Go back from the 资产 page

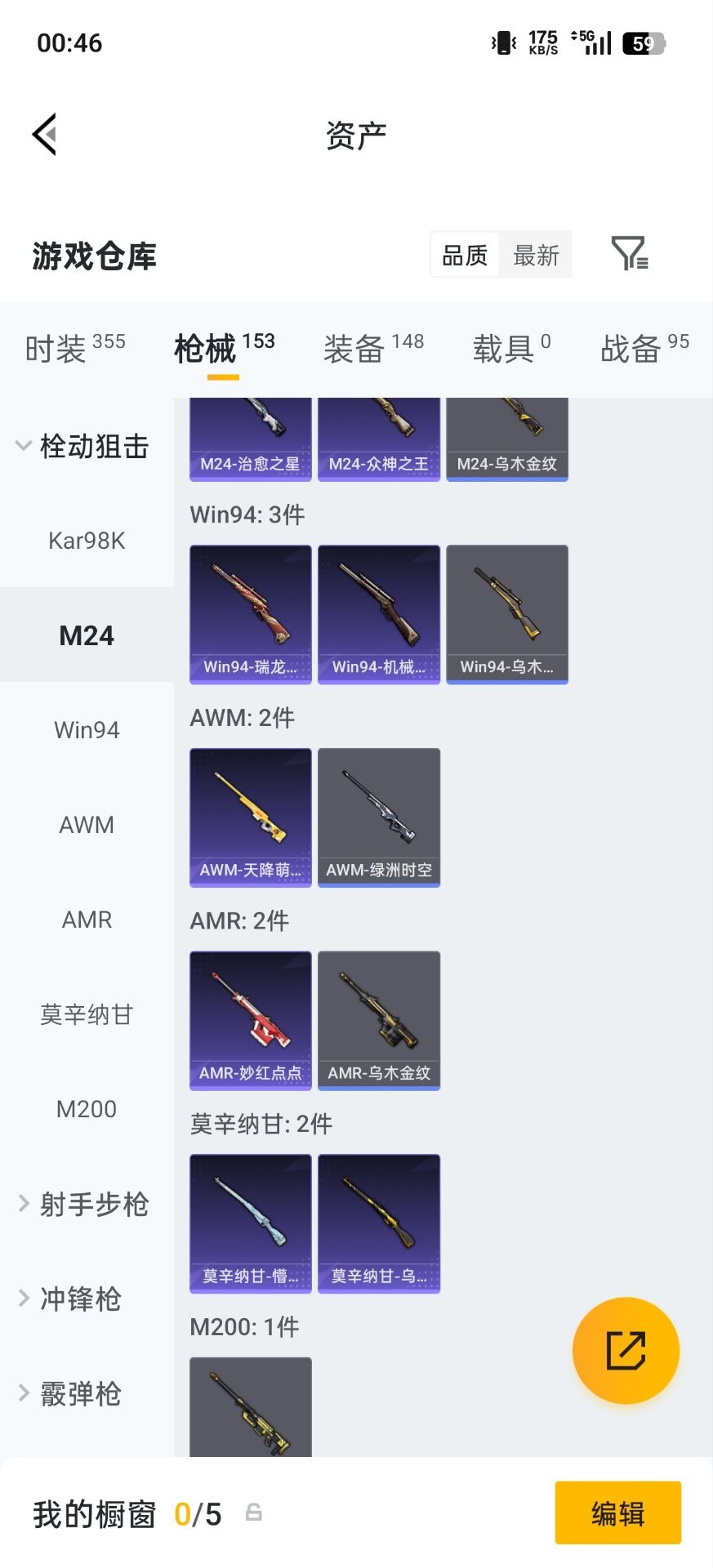coord(45,135)
